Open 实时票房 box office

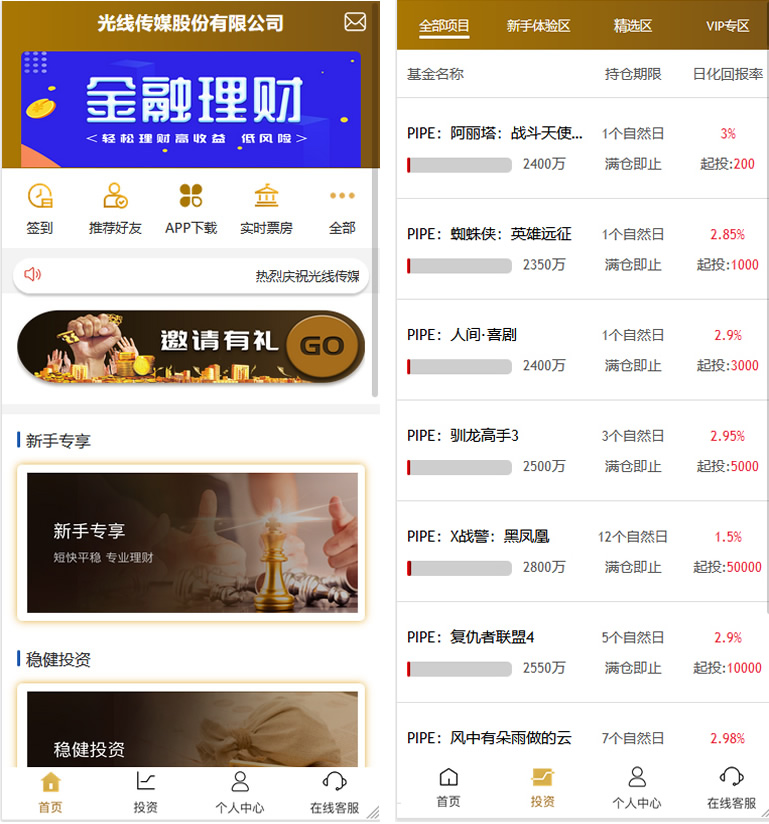(x=266, y=209)
